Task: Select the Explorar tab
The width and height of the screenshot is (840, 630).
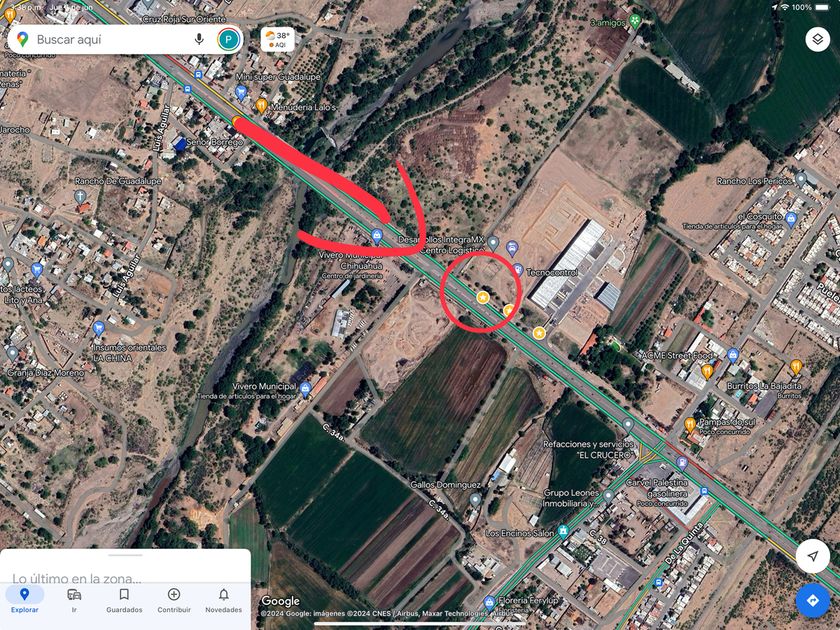Action: pos(24,599)
